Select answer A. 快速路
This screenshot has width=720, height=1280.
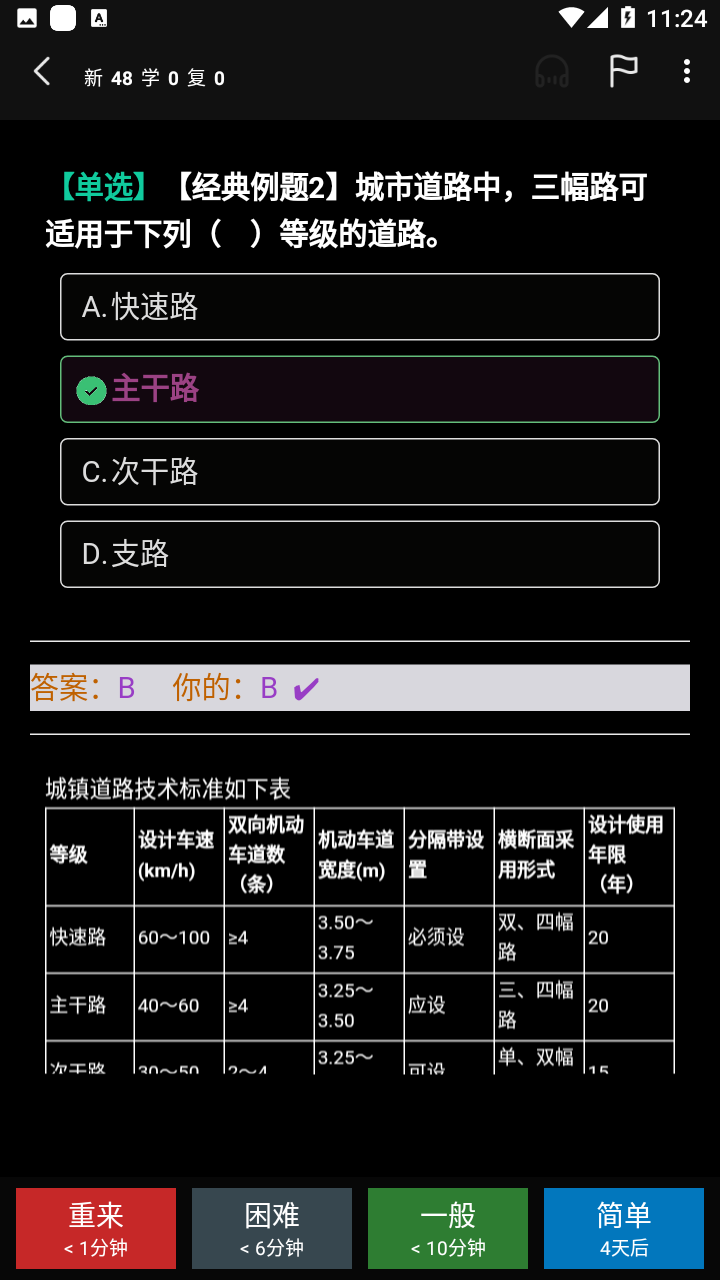360,307
